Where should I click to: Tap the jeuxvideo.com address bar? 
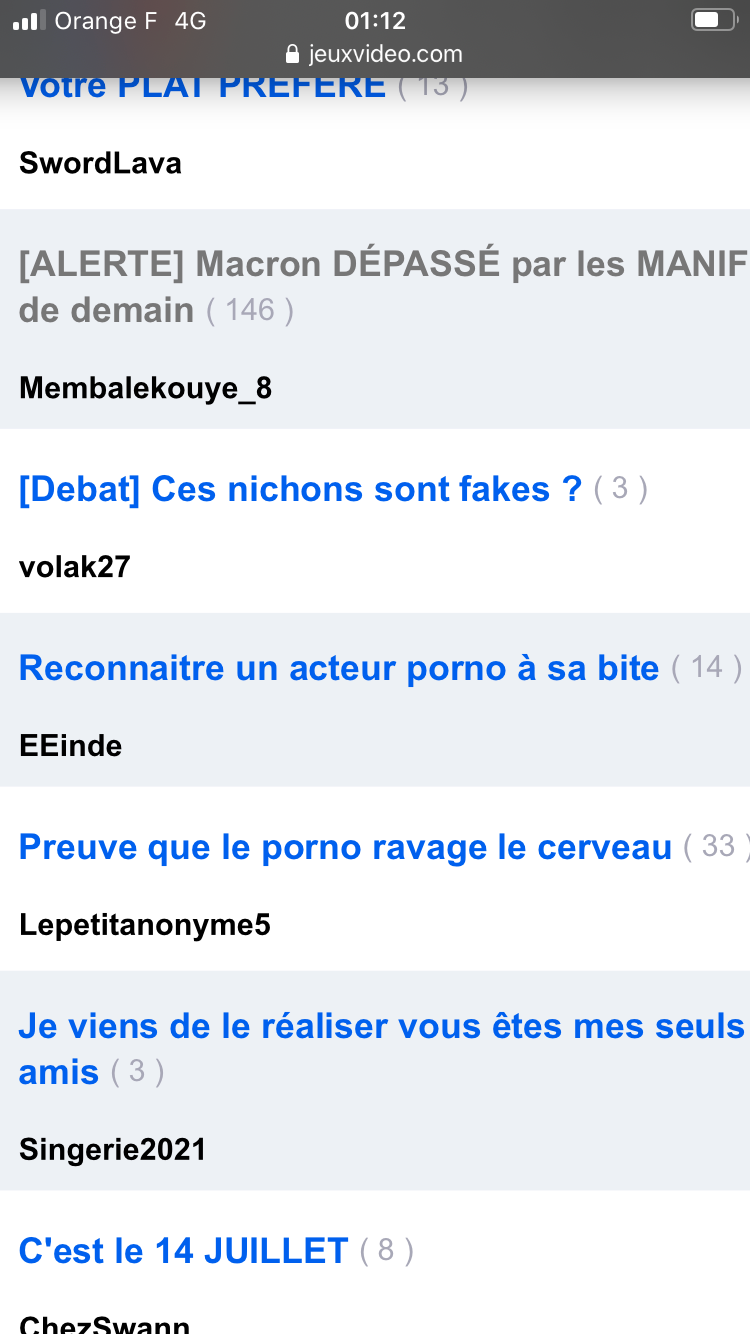pos(375,54)
